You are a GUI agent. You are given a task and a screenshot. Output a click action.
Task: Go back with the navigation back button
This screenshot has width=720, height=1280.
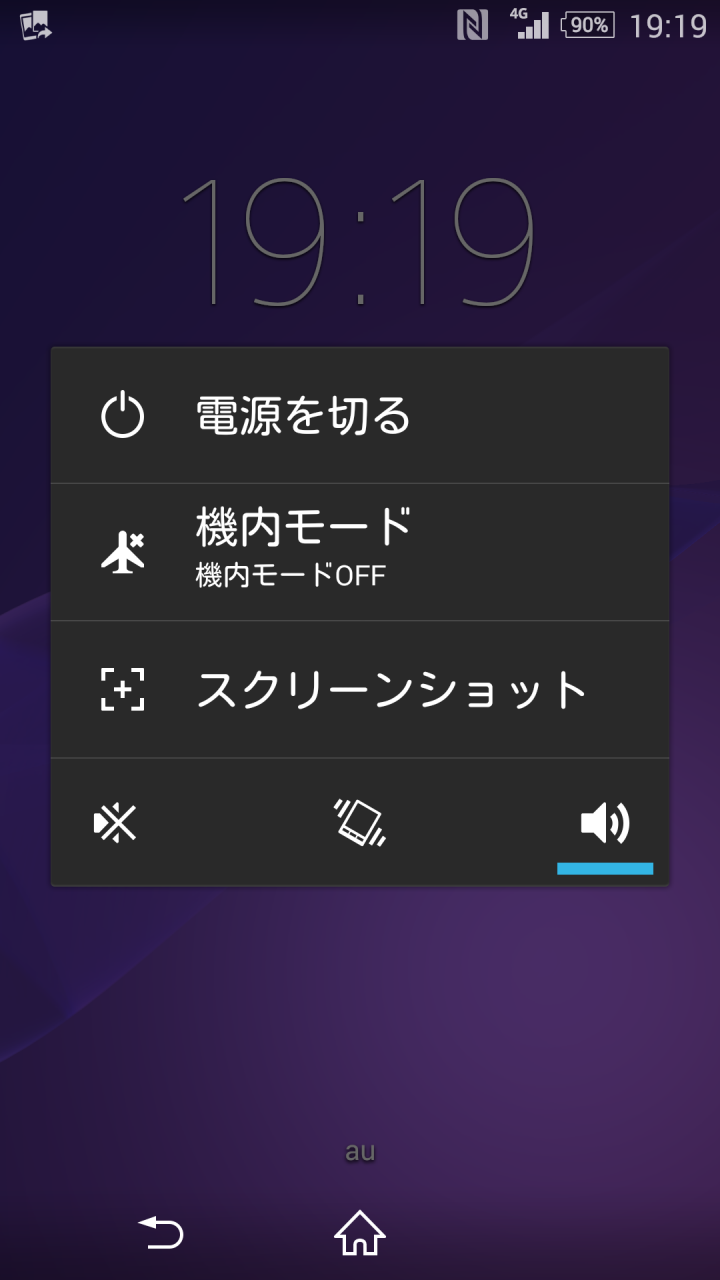click(x=160, y=1232)
